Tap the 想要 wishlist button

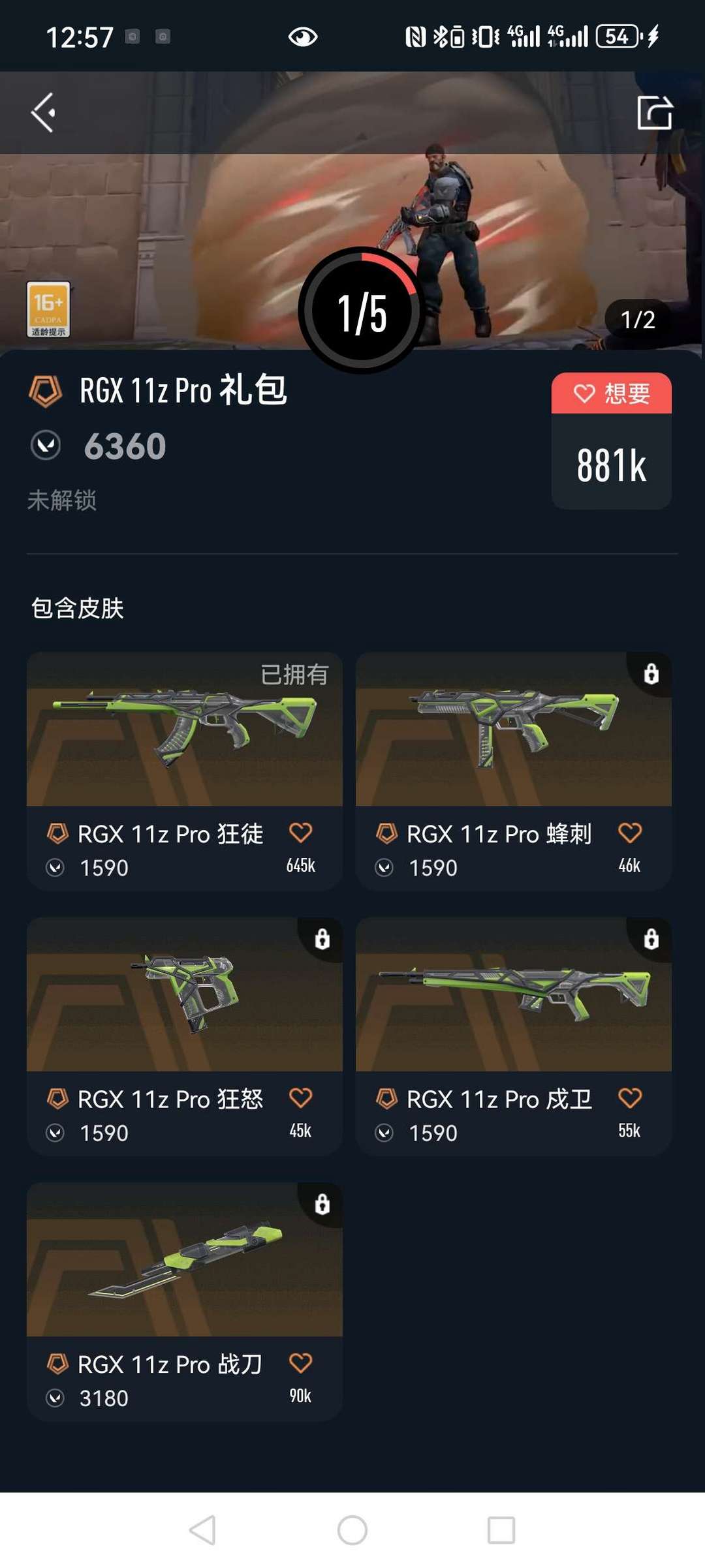(x=611, y=393)
